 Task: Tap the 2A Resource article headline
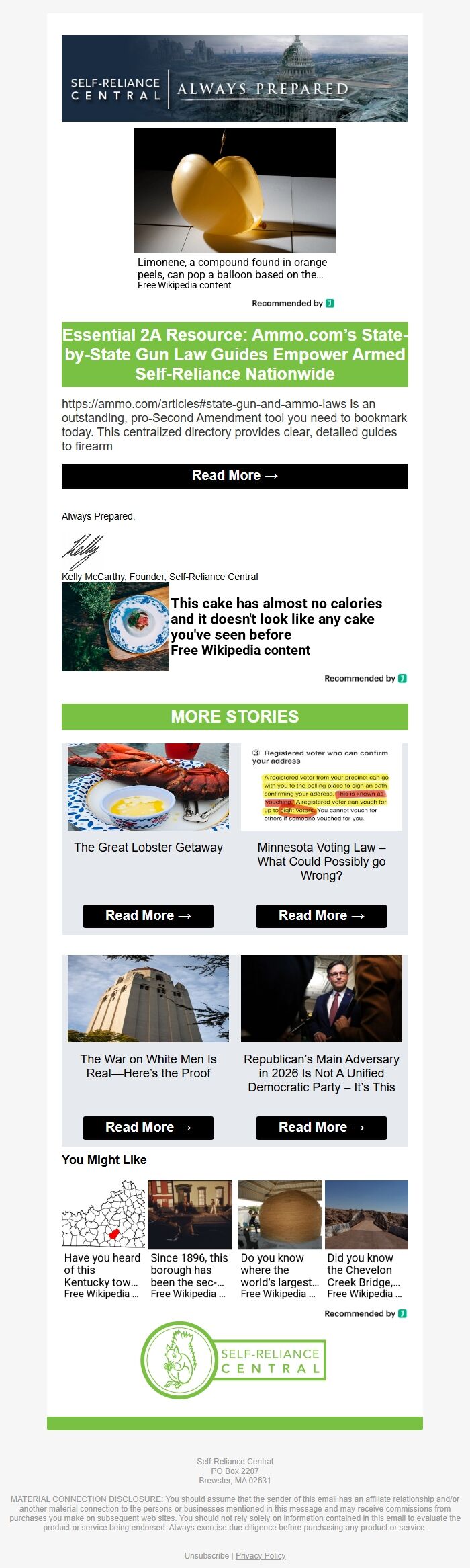(x=234, y=354)
